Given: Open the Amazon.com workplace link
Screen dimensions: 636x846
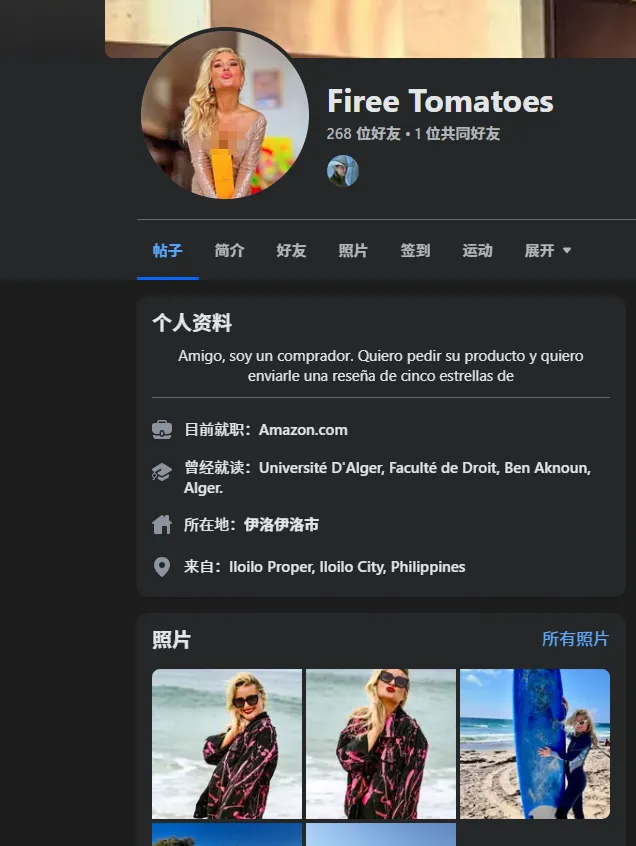Looking at the screenshot, I should [x=303, y=430].
